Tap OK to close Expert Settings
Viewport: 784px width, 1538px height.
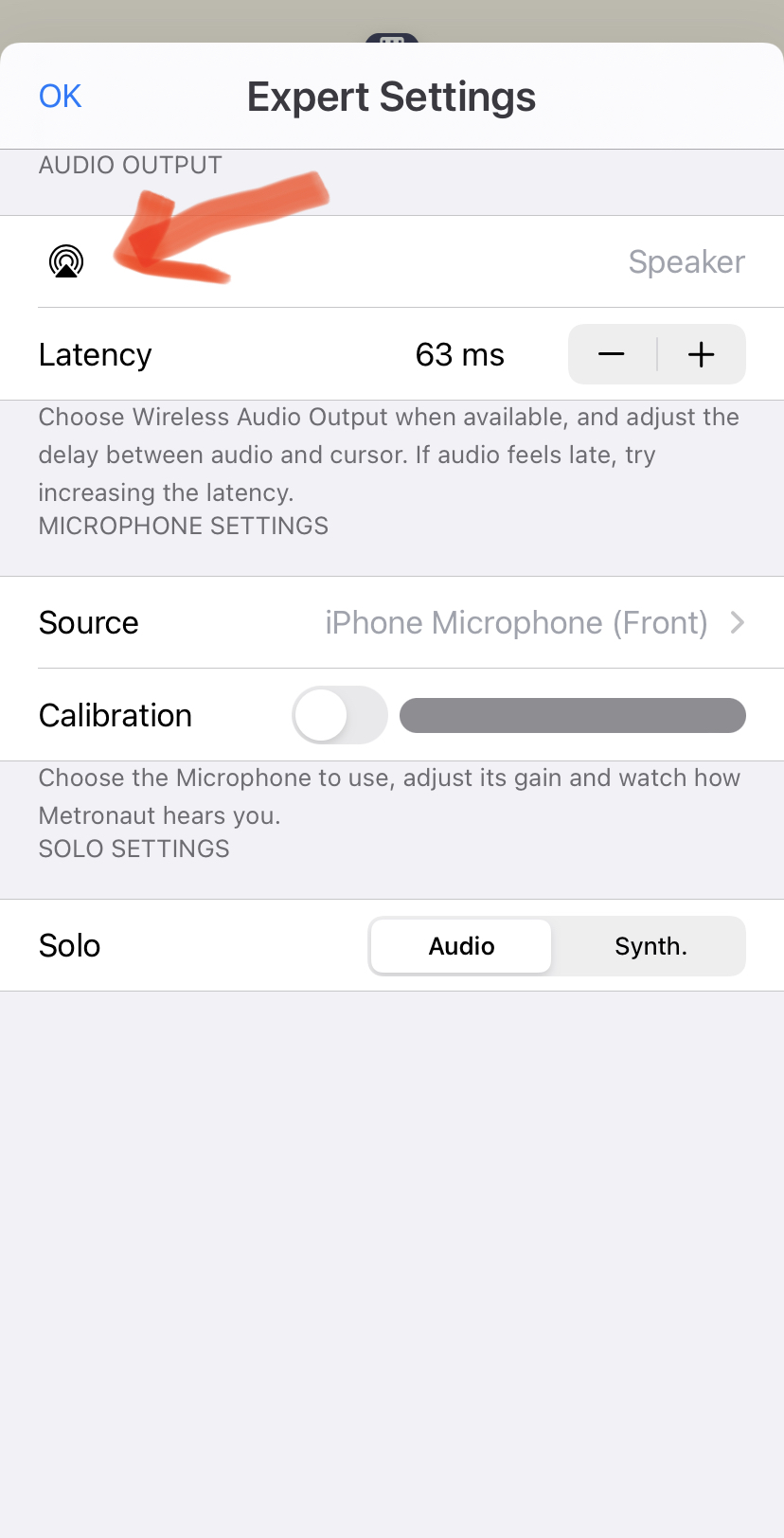(x=60, y=96)
